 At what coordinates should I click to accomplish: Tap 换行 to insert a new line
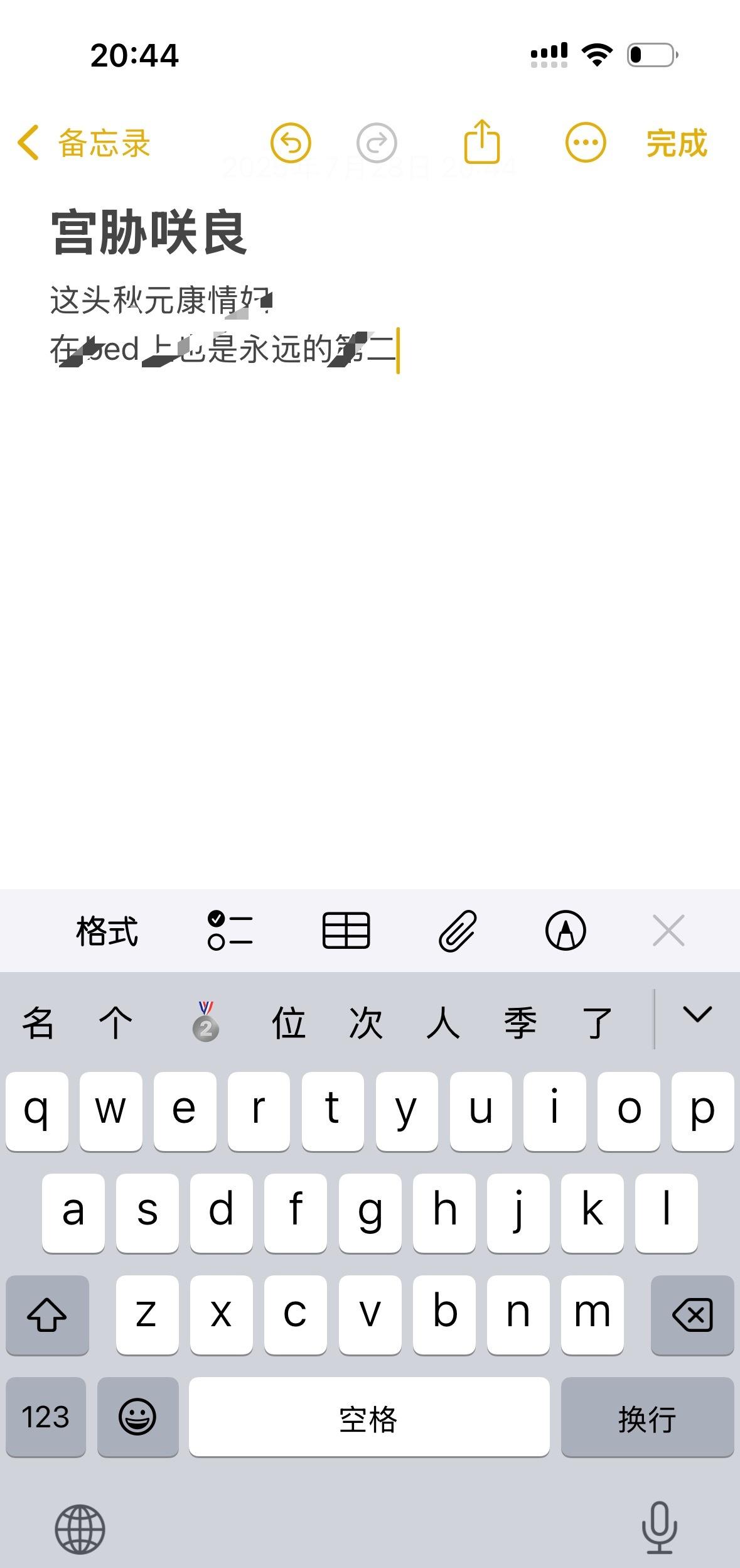(x=647, y=1417)
